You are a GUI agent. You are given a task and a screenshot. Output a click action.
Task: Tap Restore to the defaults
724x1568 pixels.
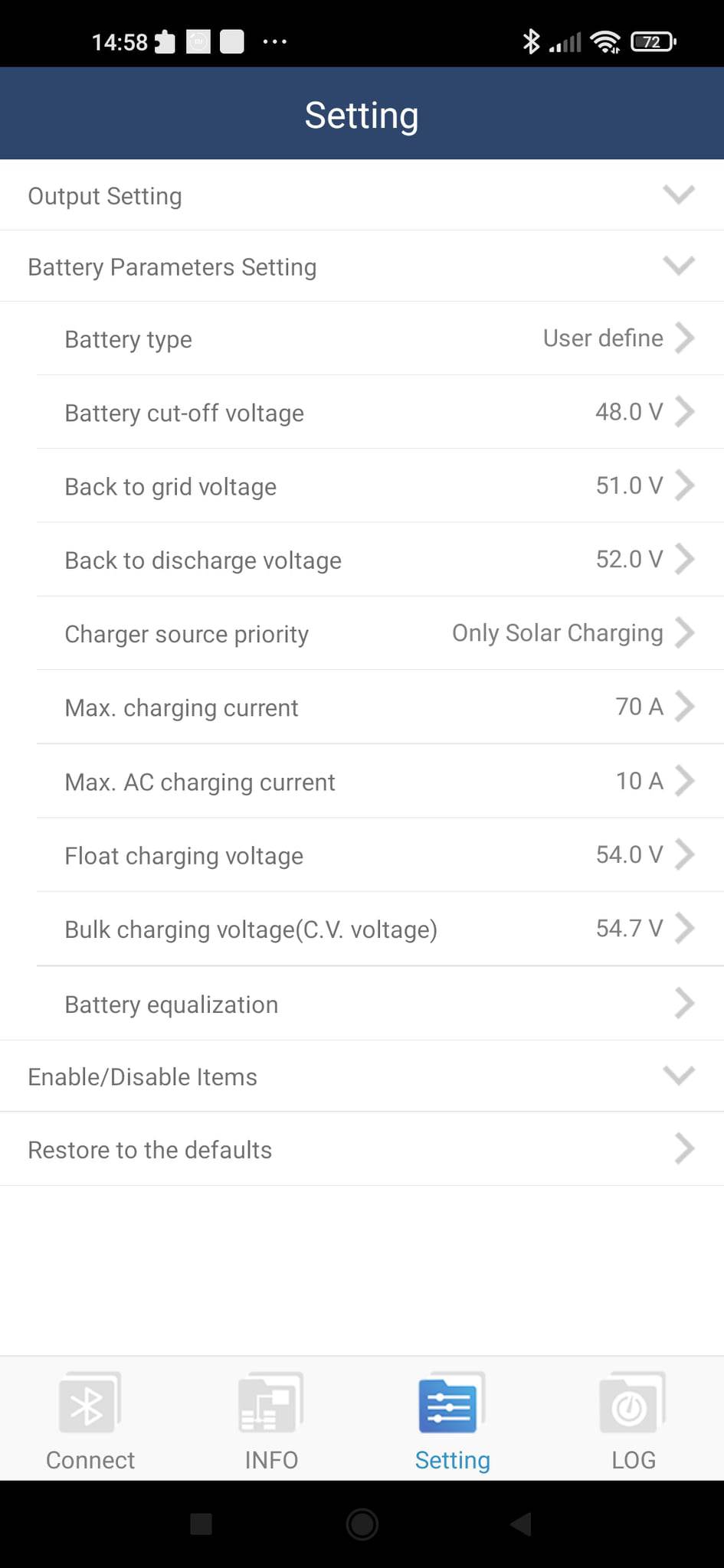pos(362,1149)
